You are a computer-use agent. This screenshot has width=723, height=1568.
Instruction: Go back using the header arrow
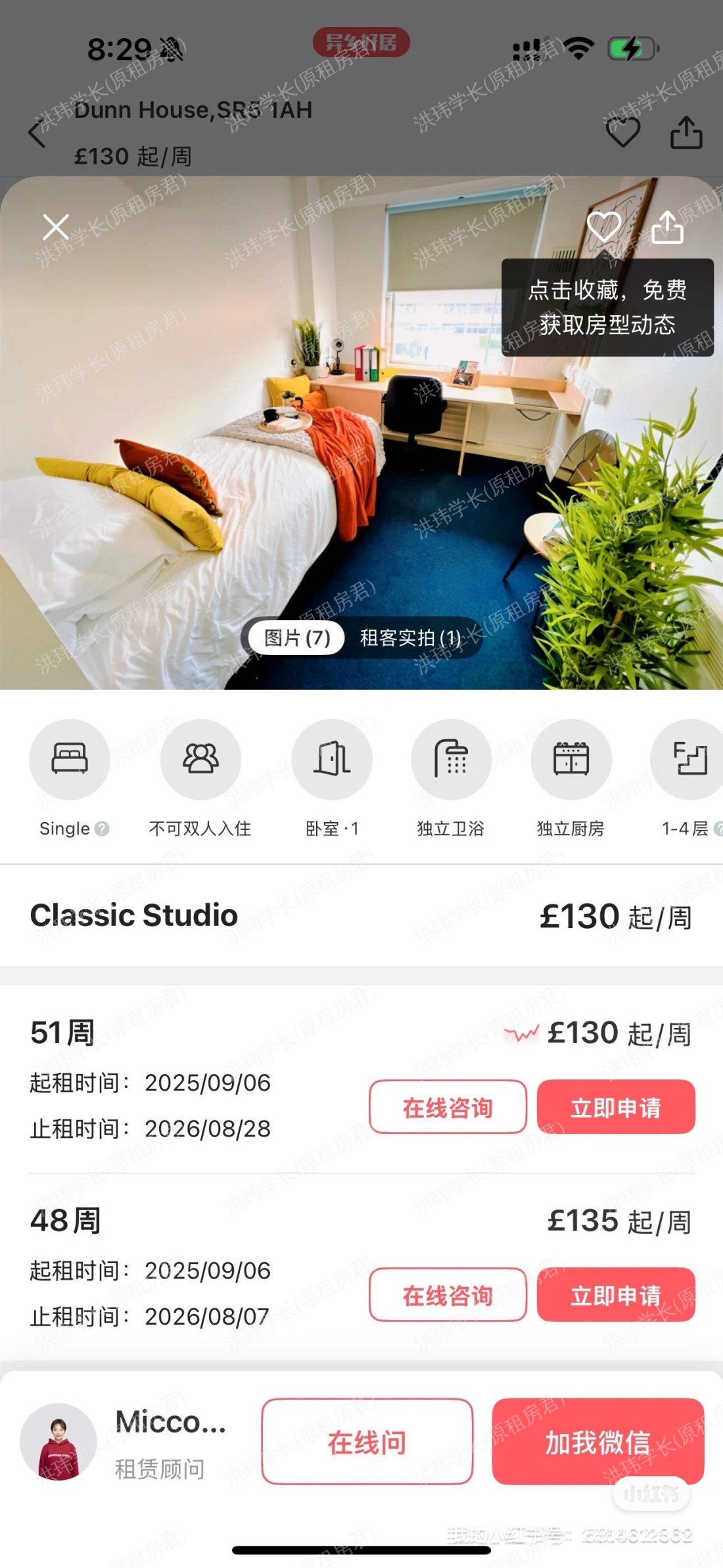(x=37, y=134)
